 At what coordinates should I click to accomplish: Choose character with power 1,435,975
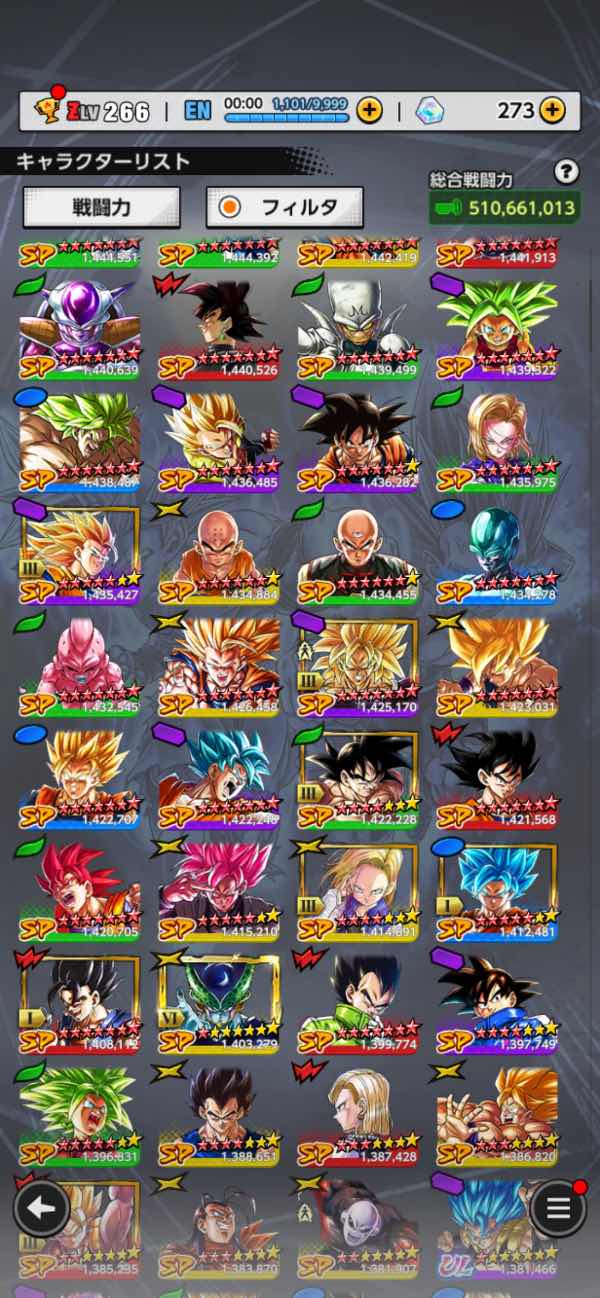point(497,442)
